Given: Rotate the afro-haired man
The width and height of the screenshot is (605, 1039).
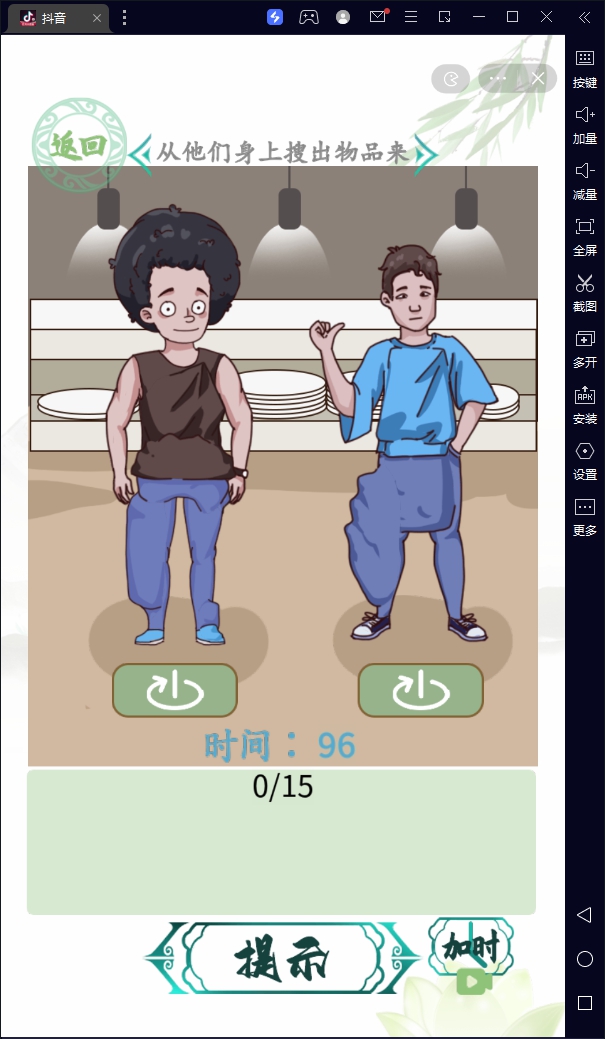Looking at the screenshot, I should click(175, 690).
